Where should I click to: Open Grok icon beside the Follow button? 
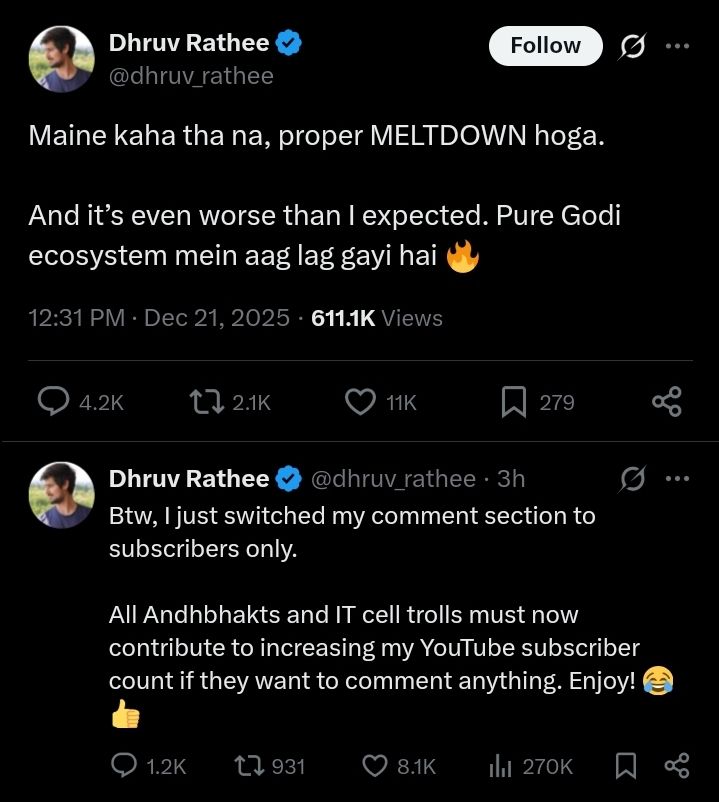[632, 46]
